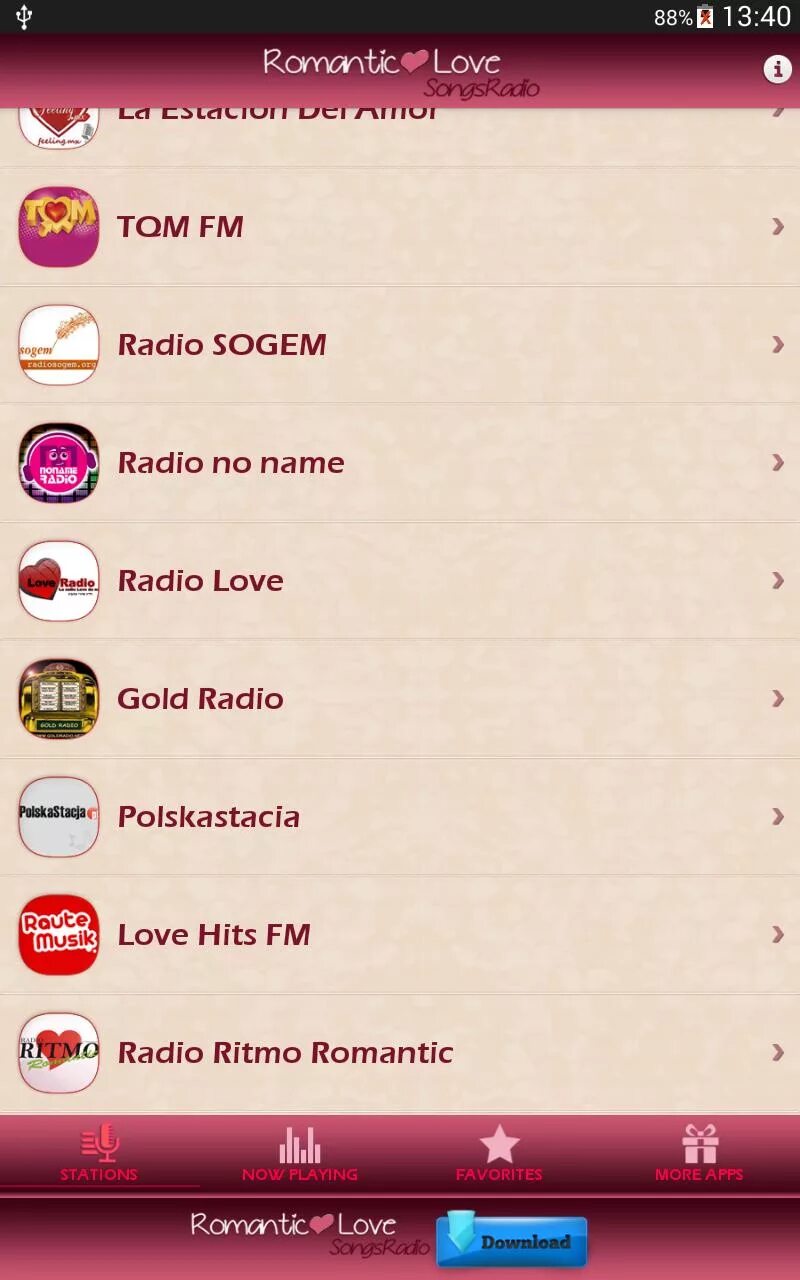Choose the Gold Radio station
Screen dimensions: 800x1280
tap(400, 699)
